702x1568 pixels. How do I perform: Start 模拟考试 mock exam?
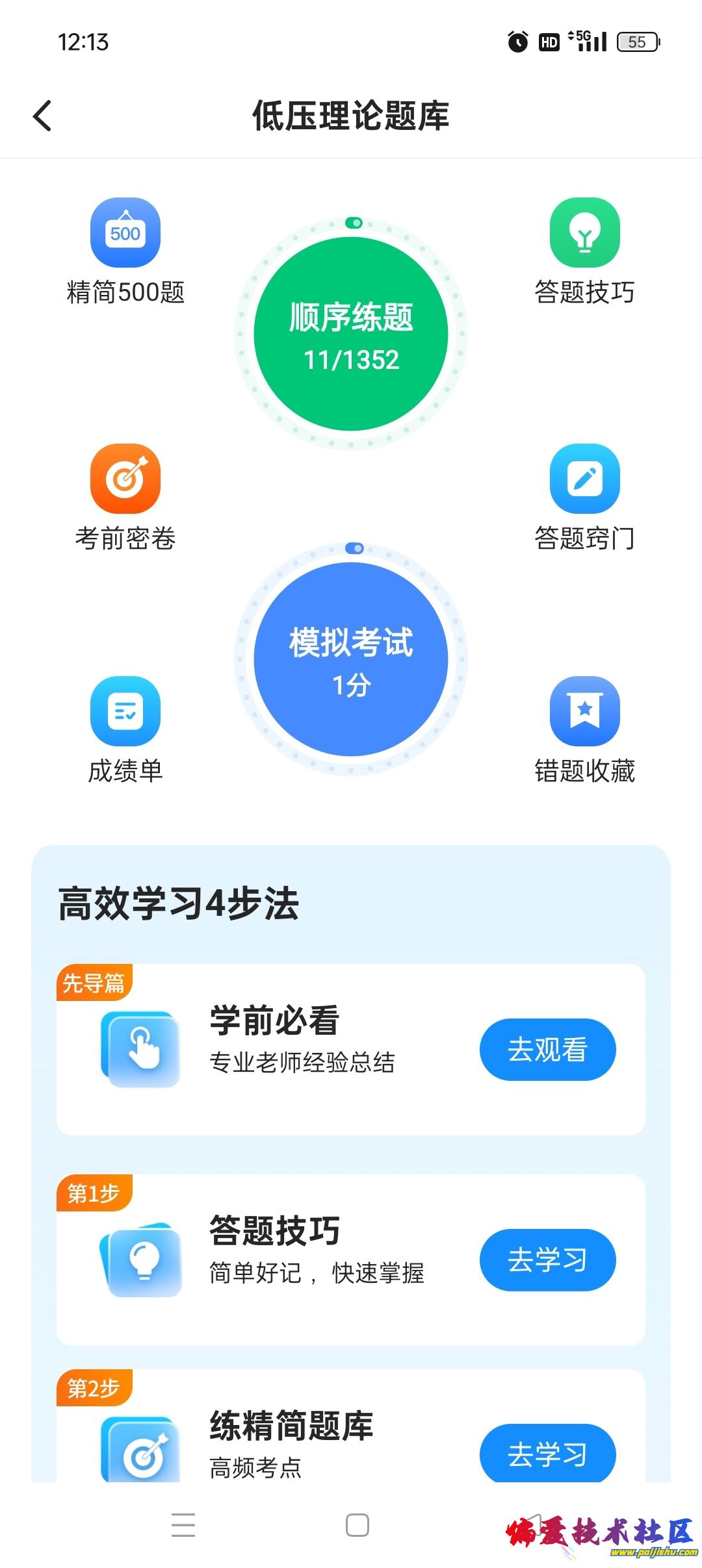[351, 659]
